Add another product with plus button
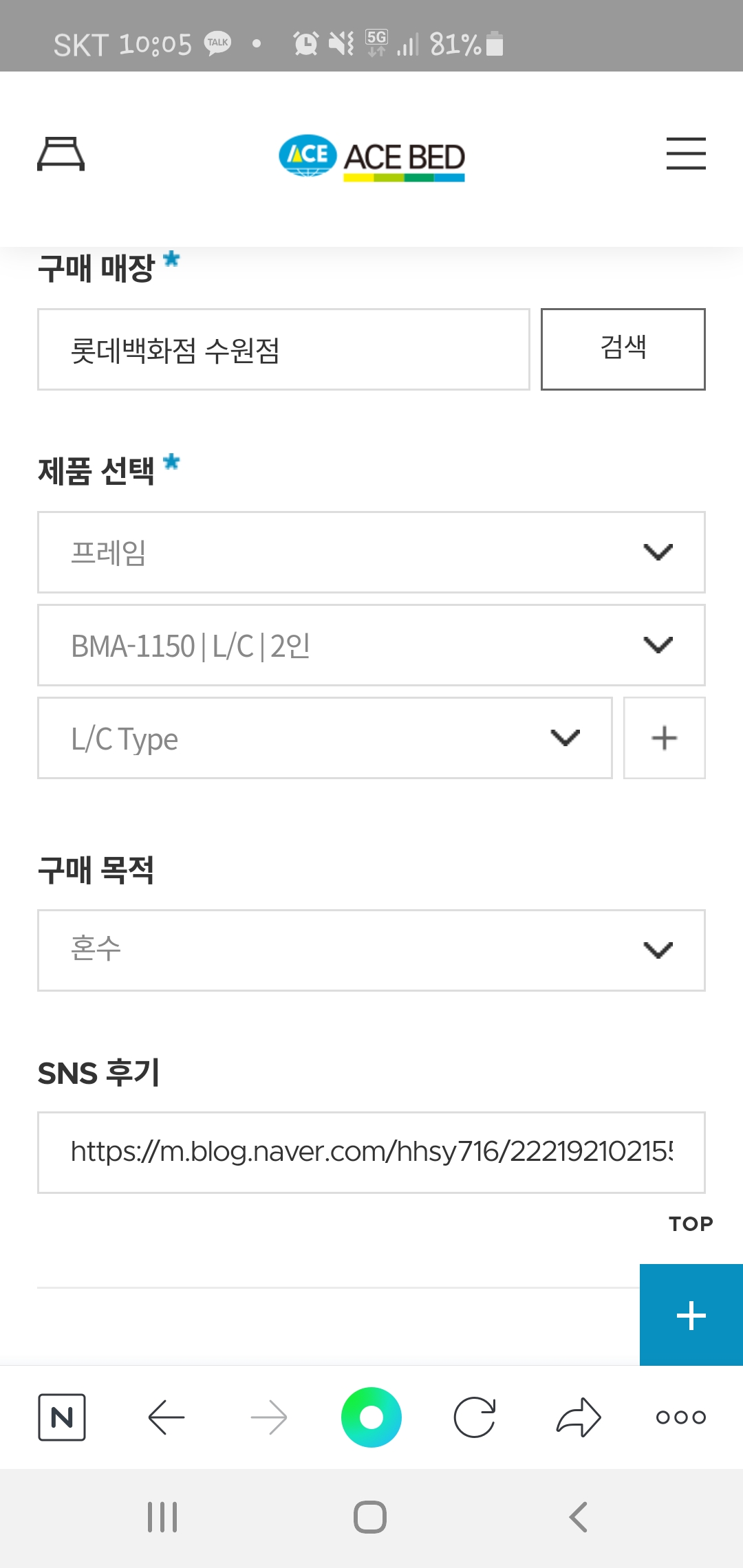This screenshot has width=743, height=1568. pyautogui.click(x=665, y=738)
